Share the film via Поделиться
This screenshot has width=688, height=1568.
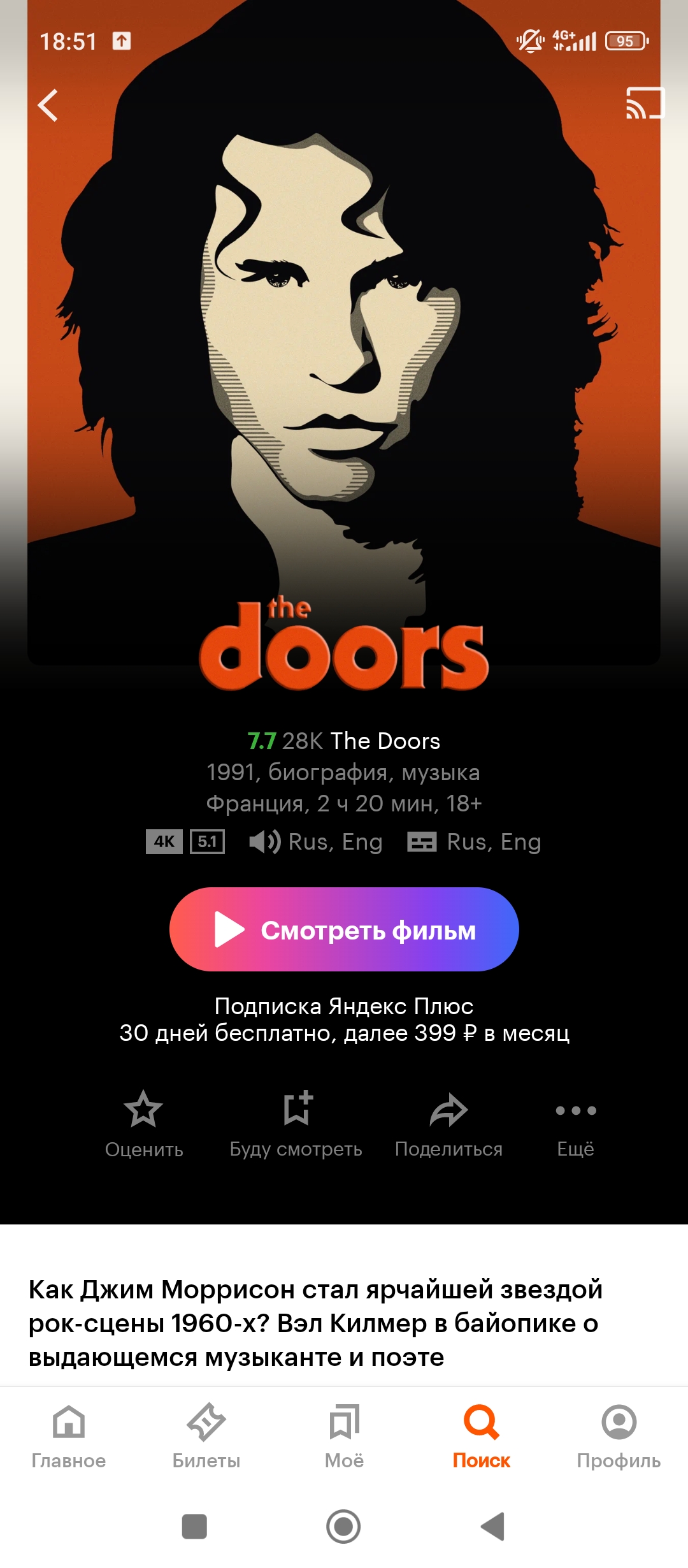(x=449, y=1124)
